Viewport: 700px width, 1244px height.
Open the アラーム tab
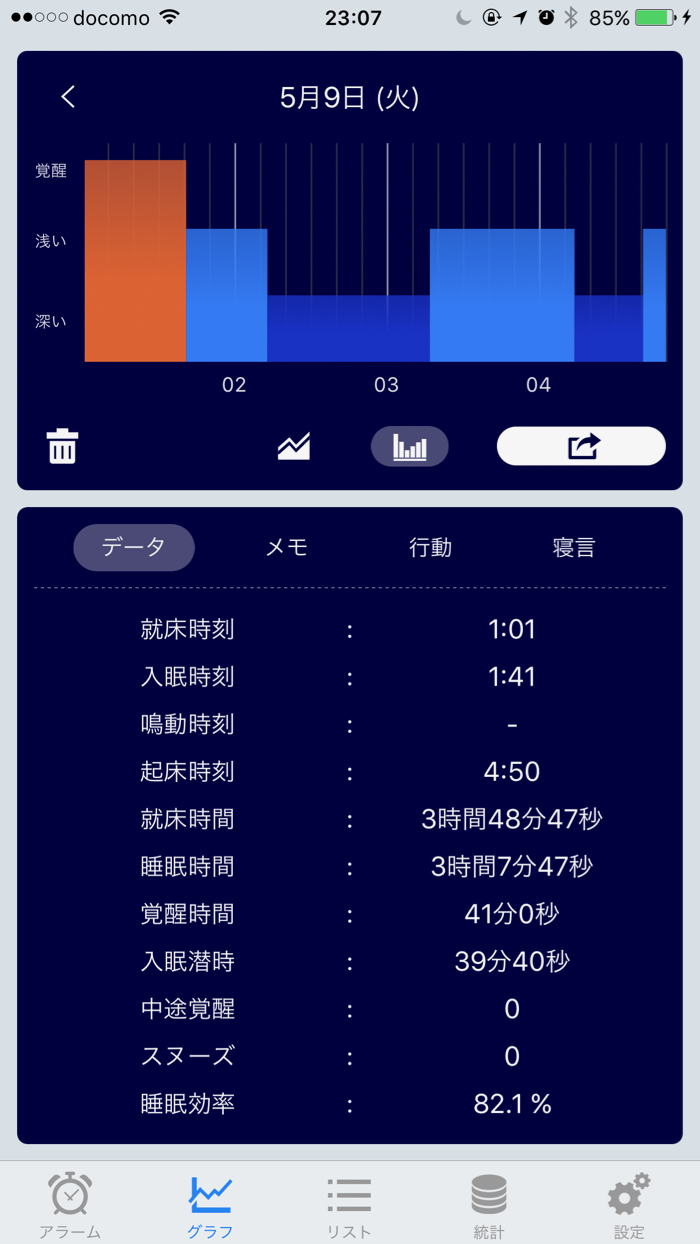70,1205
